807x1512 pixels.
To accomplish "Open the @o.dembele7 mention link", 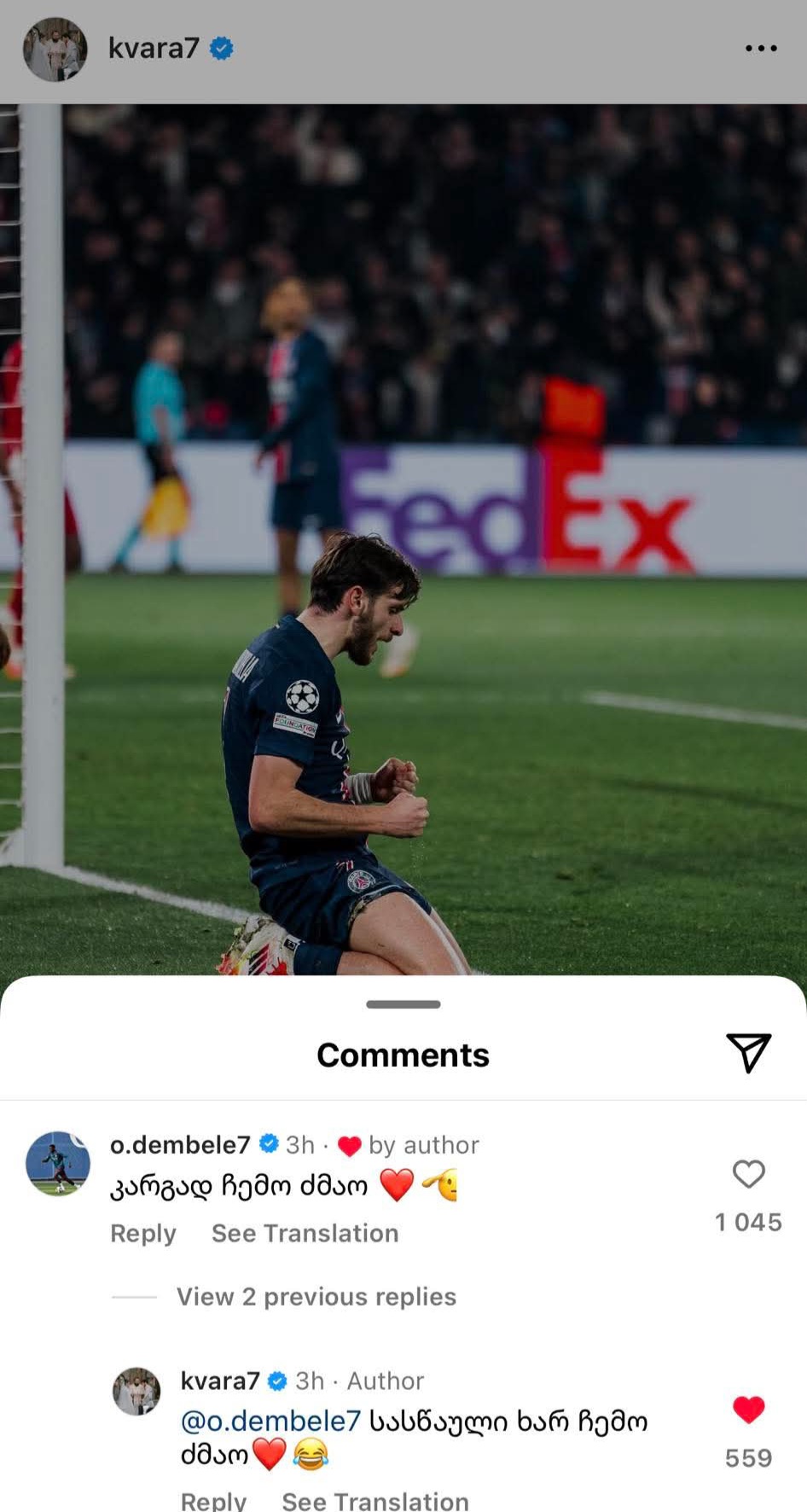I will click(270, 1421).
